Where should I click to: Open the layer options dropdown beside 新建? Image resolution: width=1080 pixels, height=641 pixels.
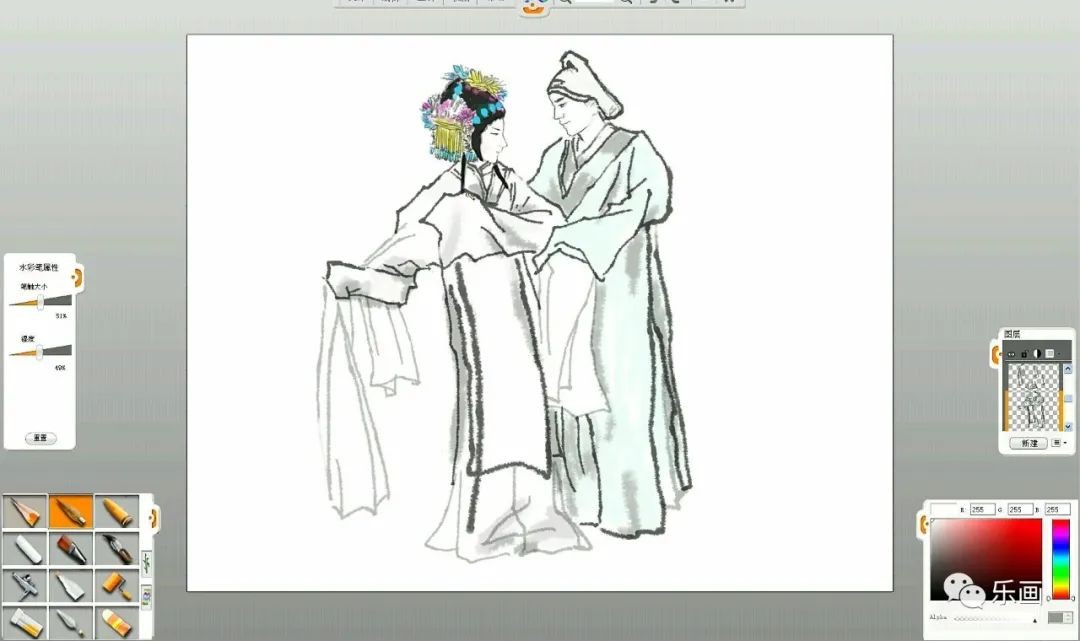point(1059,443)
